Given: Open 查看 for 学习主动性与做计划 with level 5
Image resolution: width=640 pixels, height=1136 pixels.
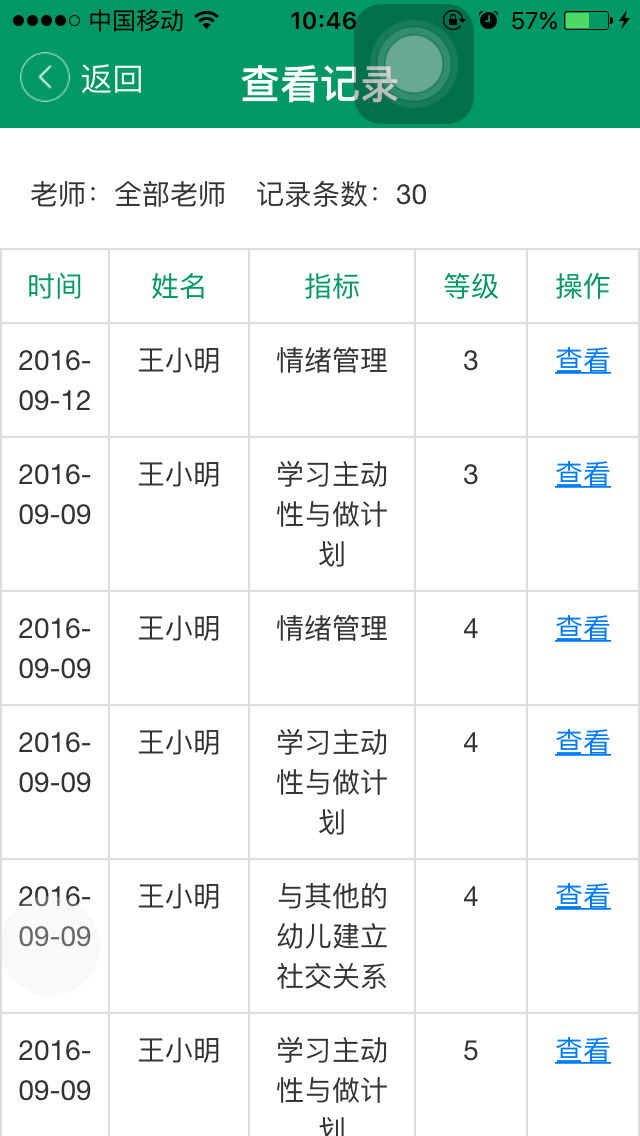Looking at the screenshot, I should click(583, 1050).
